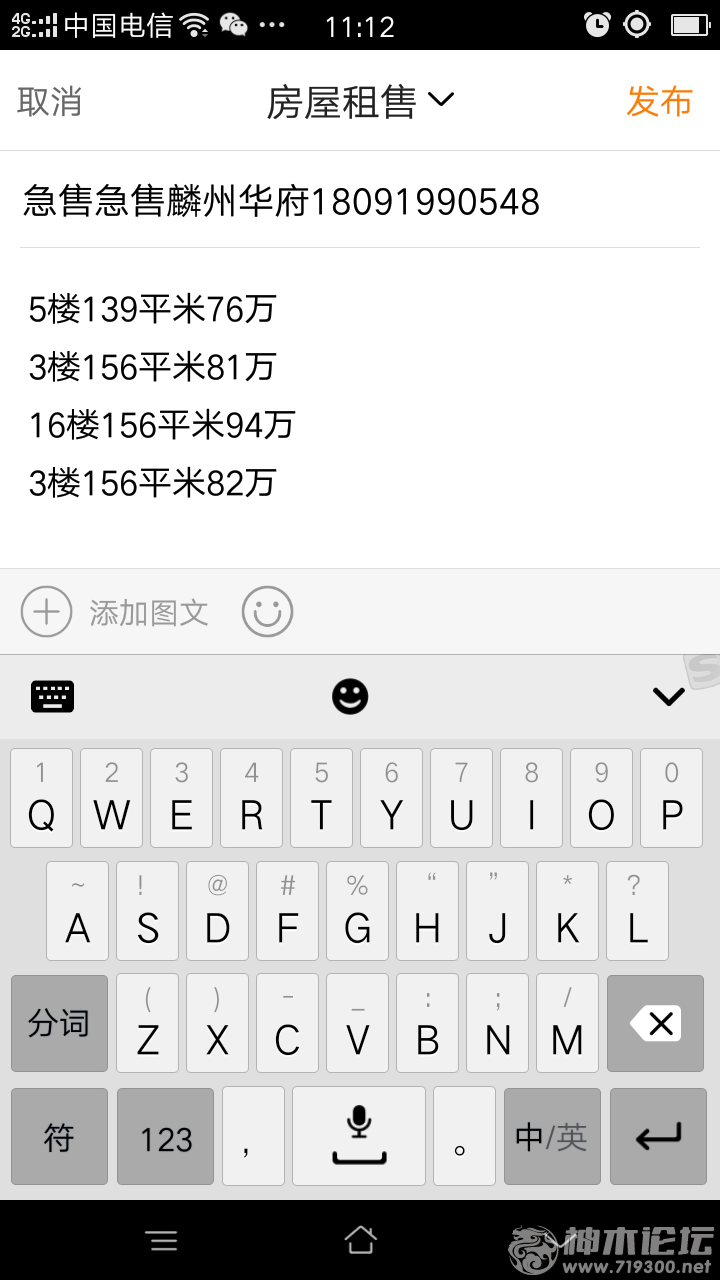
Task: Go to home via navigation bar
Action: (360, 1240)
